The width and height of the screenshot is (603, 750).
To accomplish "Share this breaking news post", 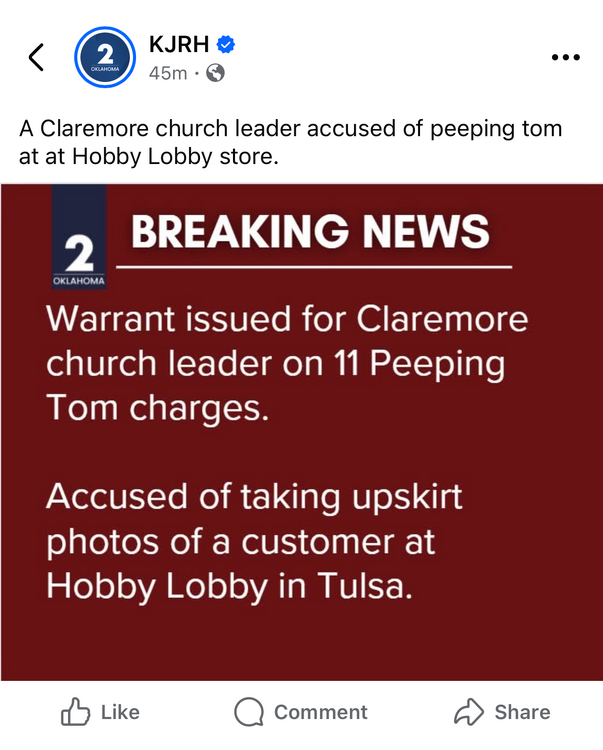I will click(502, 712).
